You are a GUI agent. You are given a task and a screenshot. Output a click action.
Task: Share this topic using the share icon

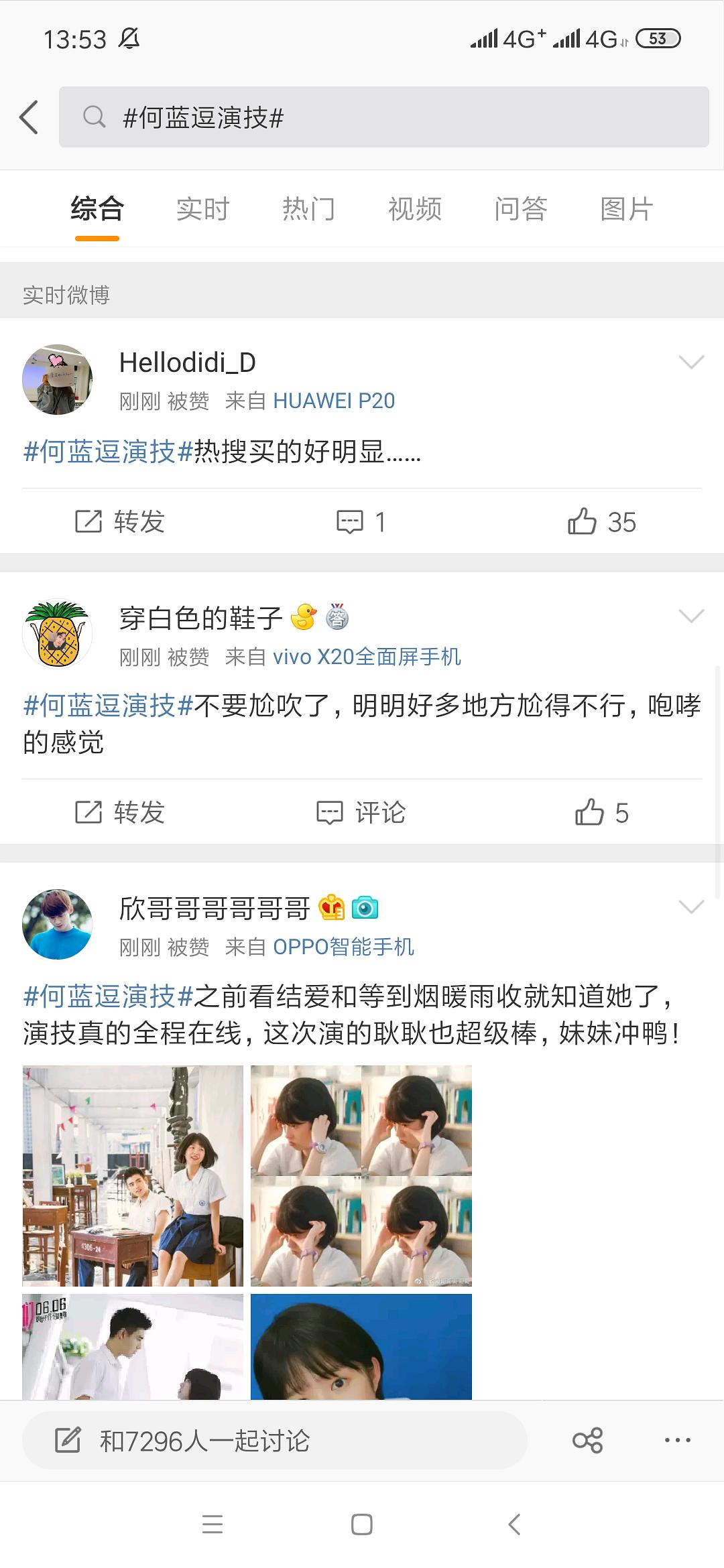tap(588, 1440)
